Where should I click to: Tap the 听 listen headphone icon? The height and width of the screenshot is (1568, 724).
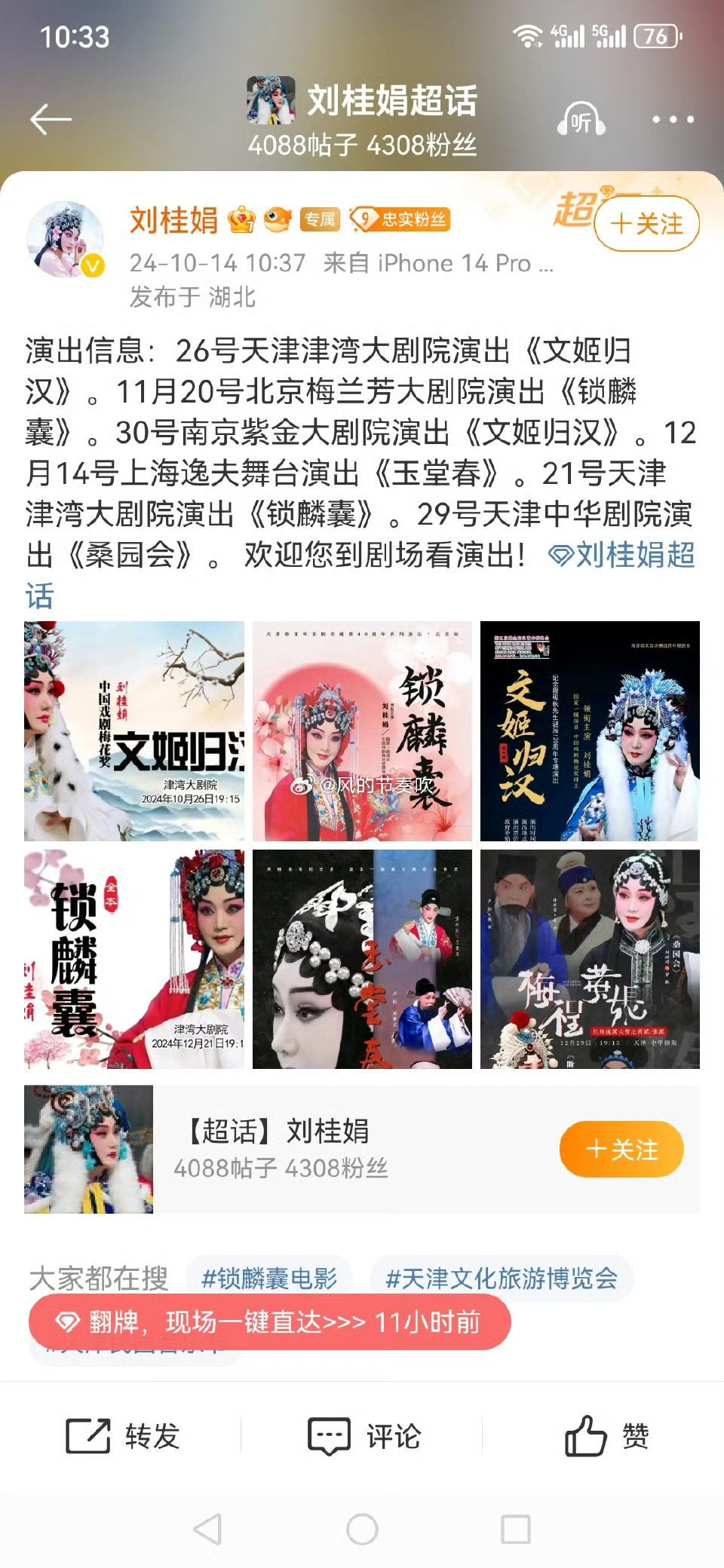[x=581, y=119]
